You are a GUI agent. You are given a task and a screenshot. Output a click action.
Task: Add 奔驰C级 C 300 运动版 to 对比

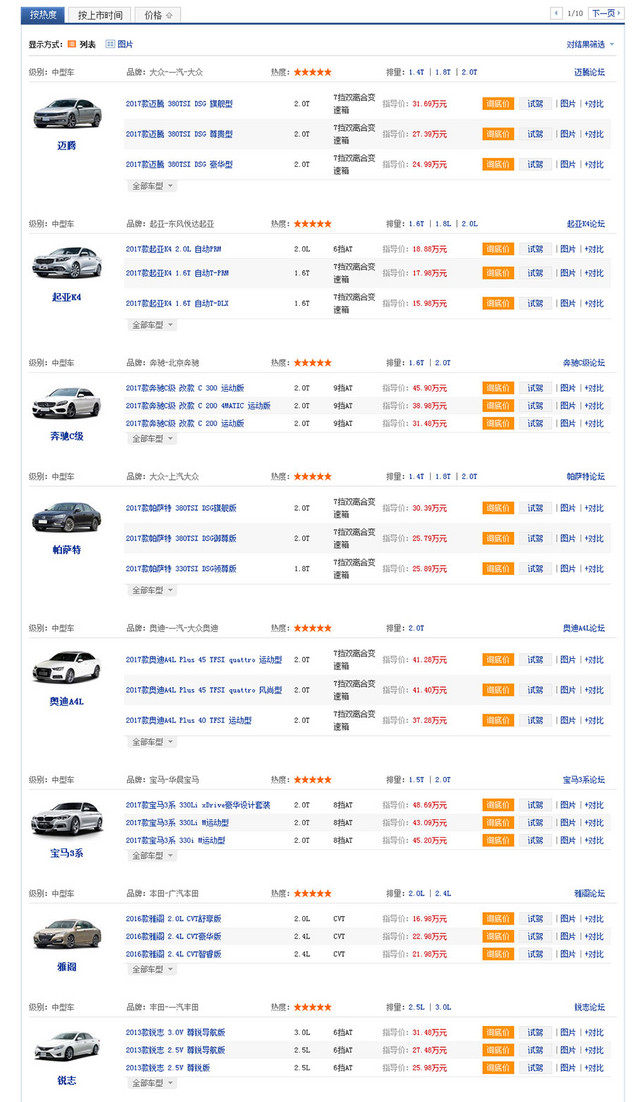pos(594,388)
